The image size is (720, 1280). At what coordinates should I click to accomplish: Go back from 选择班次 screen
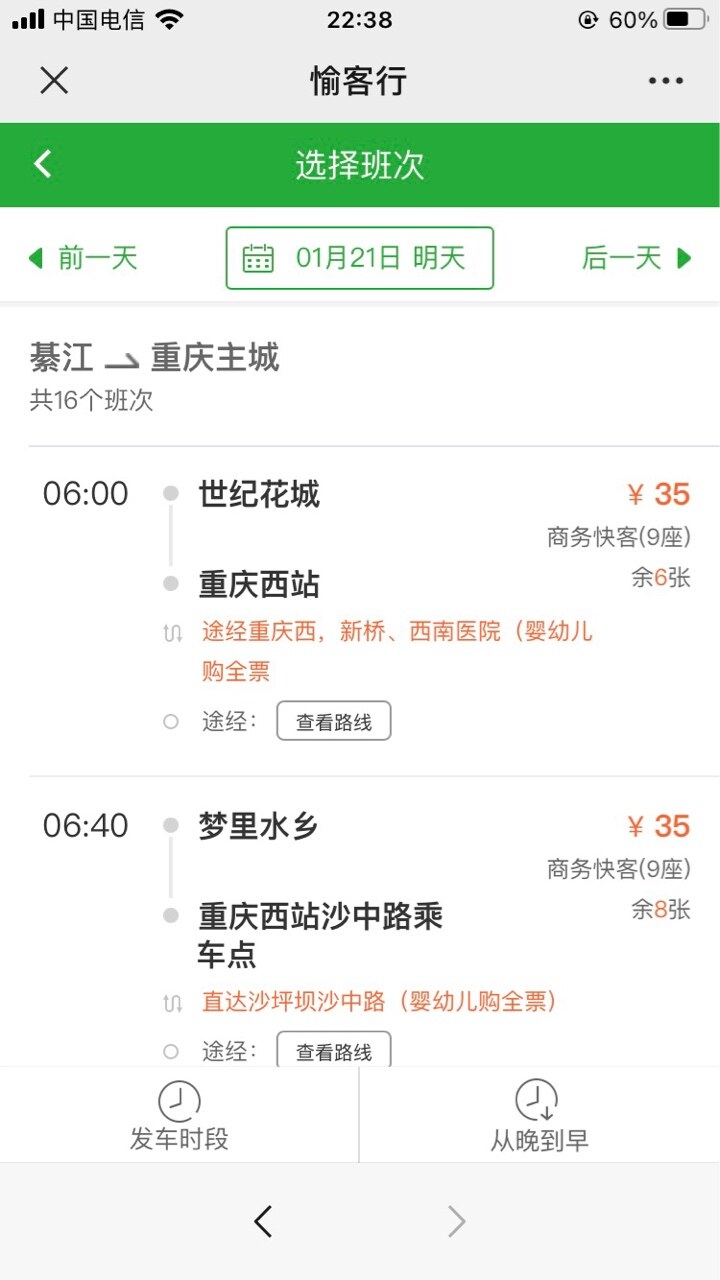point(42,164)
